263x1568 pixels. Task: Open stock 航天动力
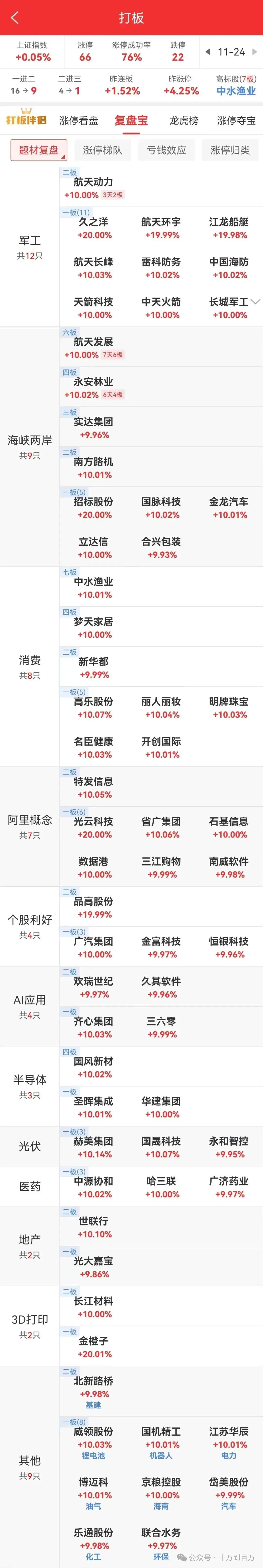pyautogui.click(x=93, y=182)
